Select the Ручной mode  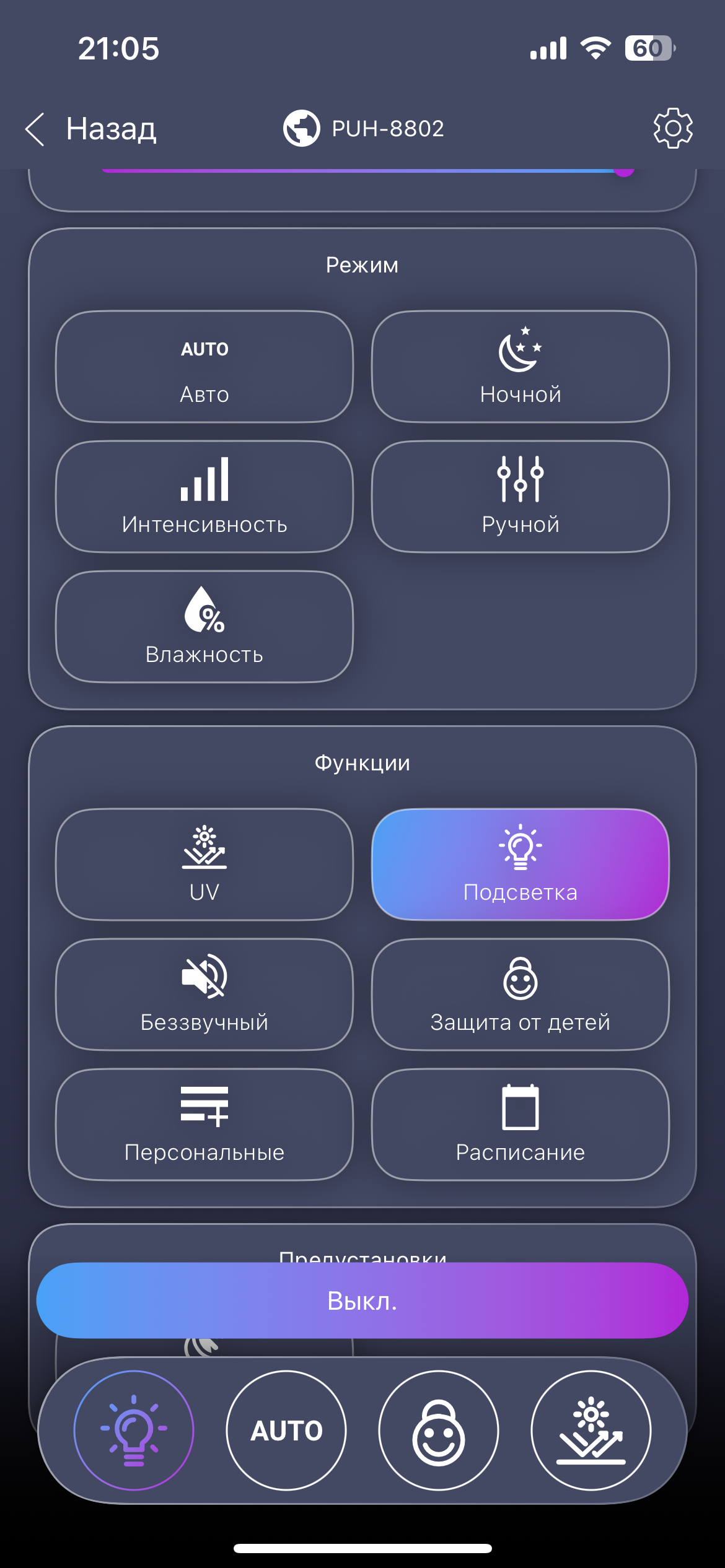click(x=521, y=497)
